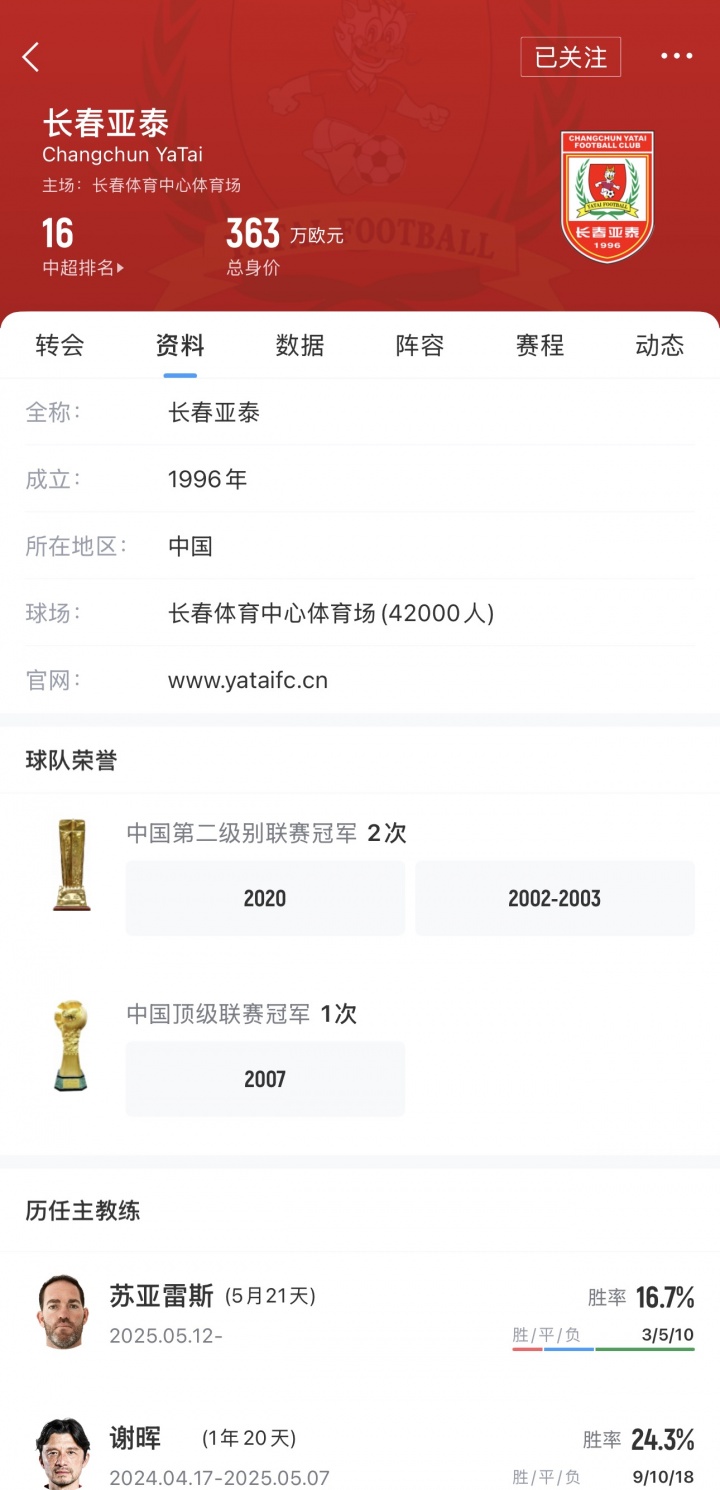This screenshot has width=720, height=1490.
Task: Open coach 苏亚雷斯's profile photo
Action: [61, 1311]
